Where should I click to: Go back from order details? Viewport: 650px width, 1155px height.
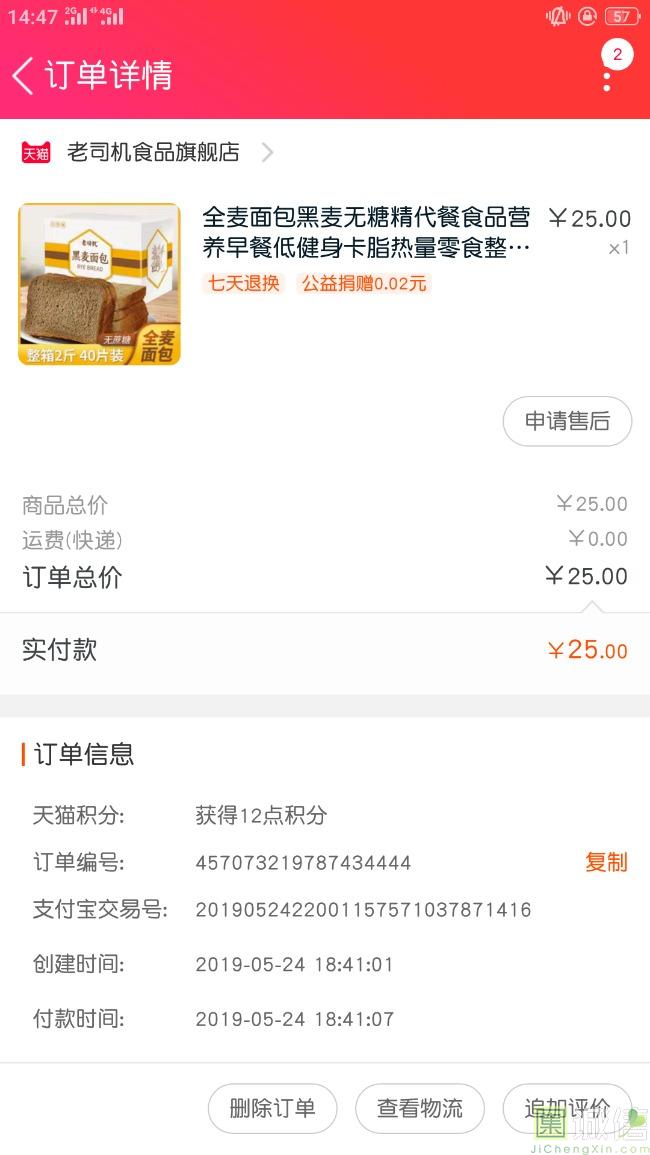(x=24, y=75)
